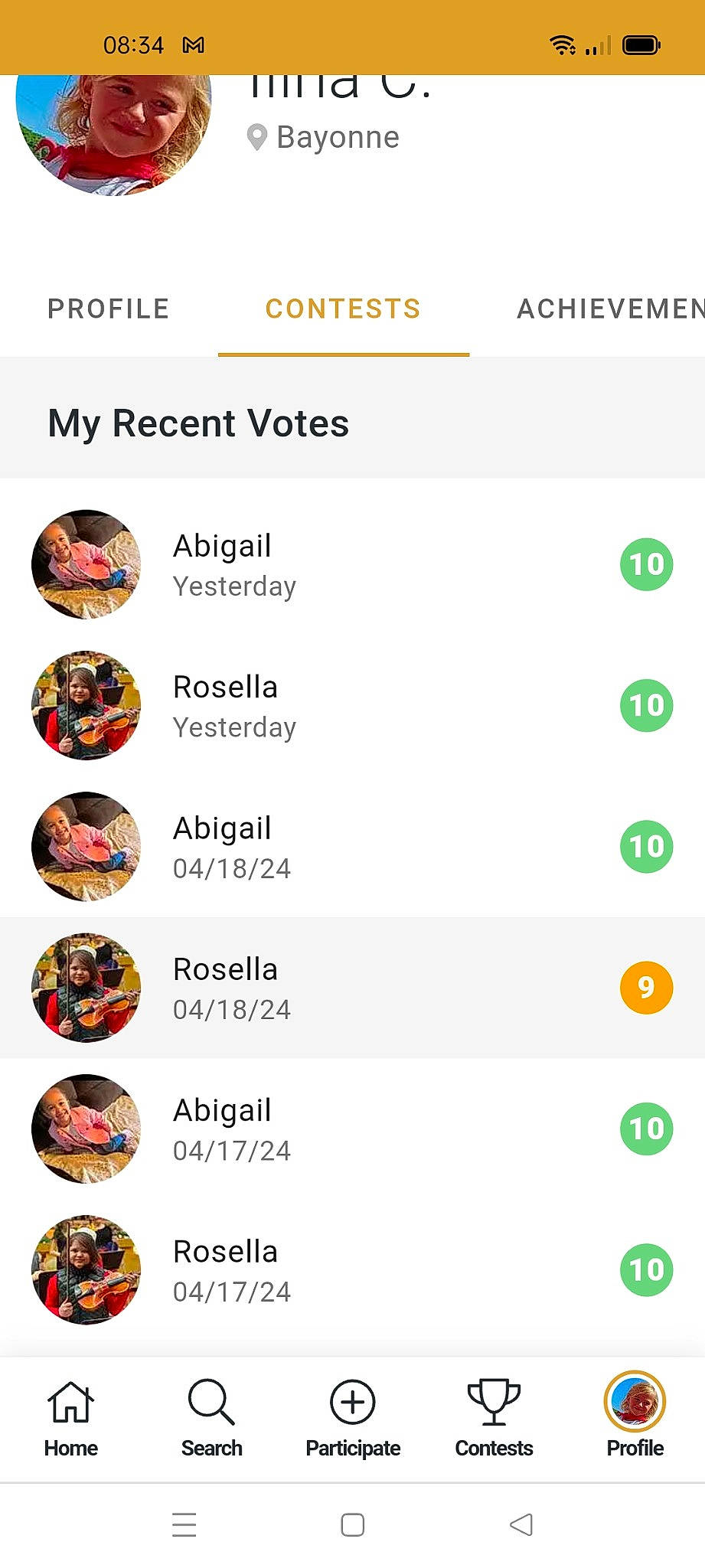
Task: View Rosella's vote dated 04/18/24
Action: pyautogui.click(x=352, y=988)
